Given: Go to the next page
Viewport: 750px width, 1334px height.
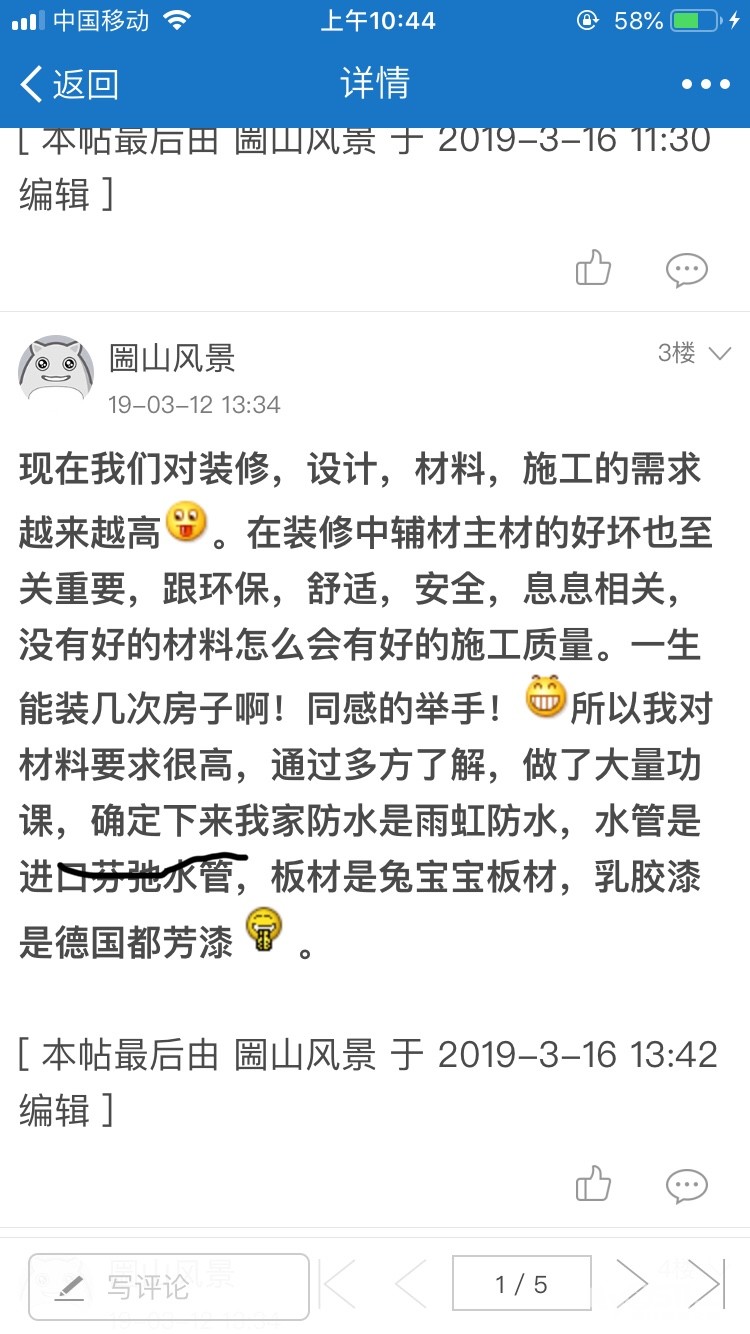Looking at the screenshot, I should (631, 1285).
